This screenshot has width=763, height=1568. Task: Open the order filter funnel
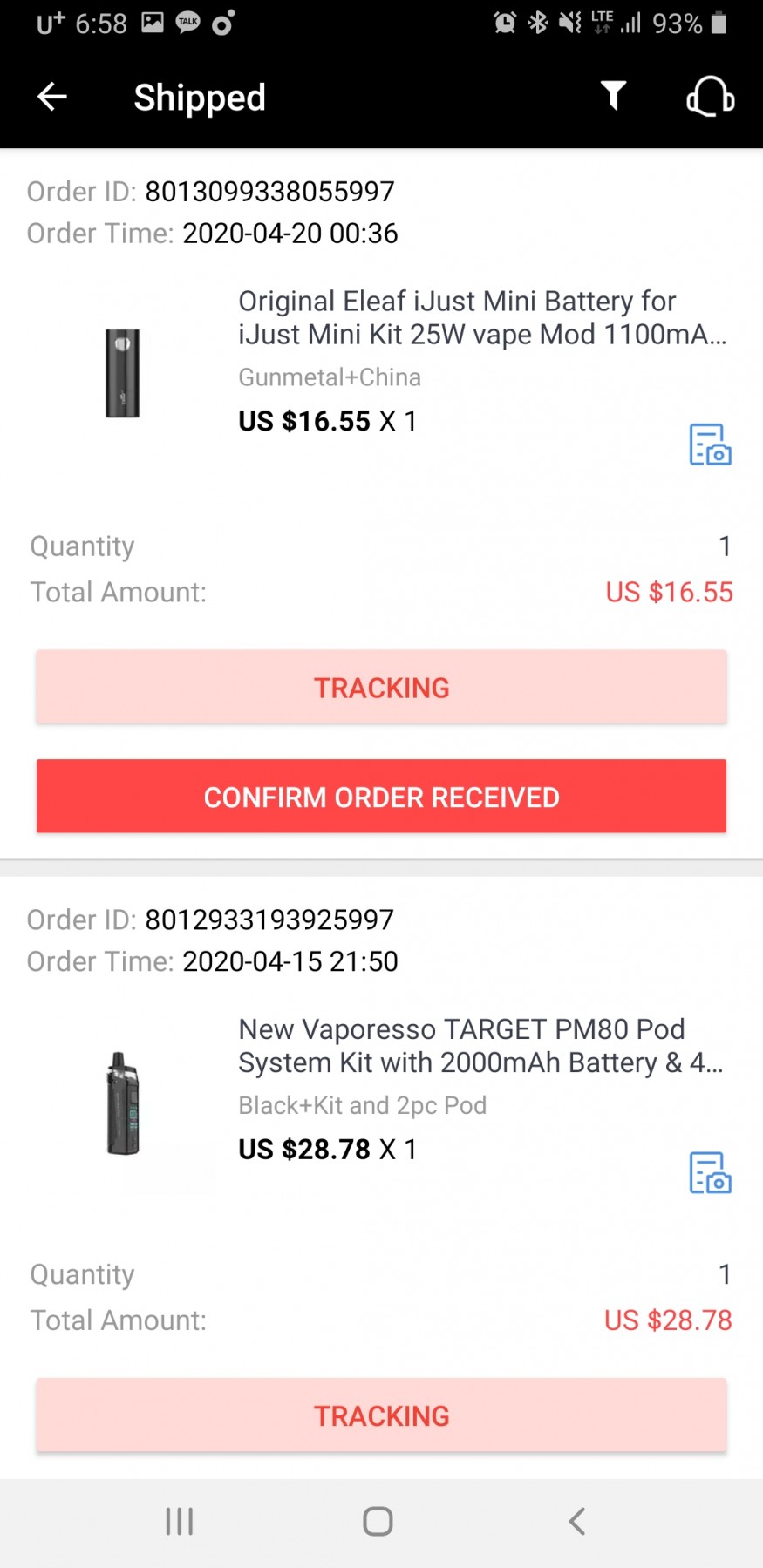[613, 96]
